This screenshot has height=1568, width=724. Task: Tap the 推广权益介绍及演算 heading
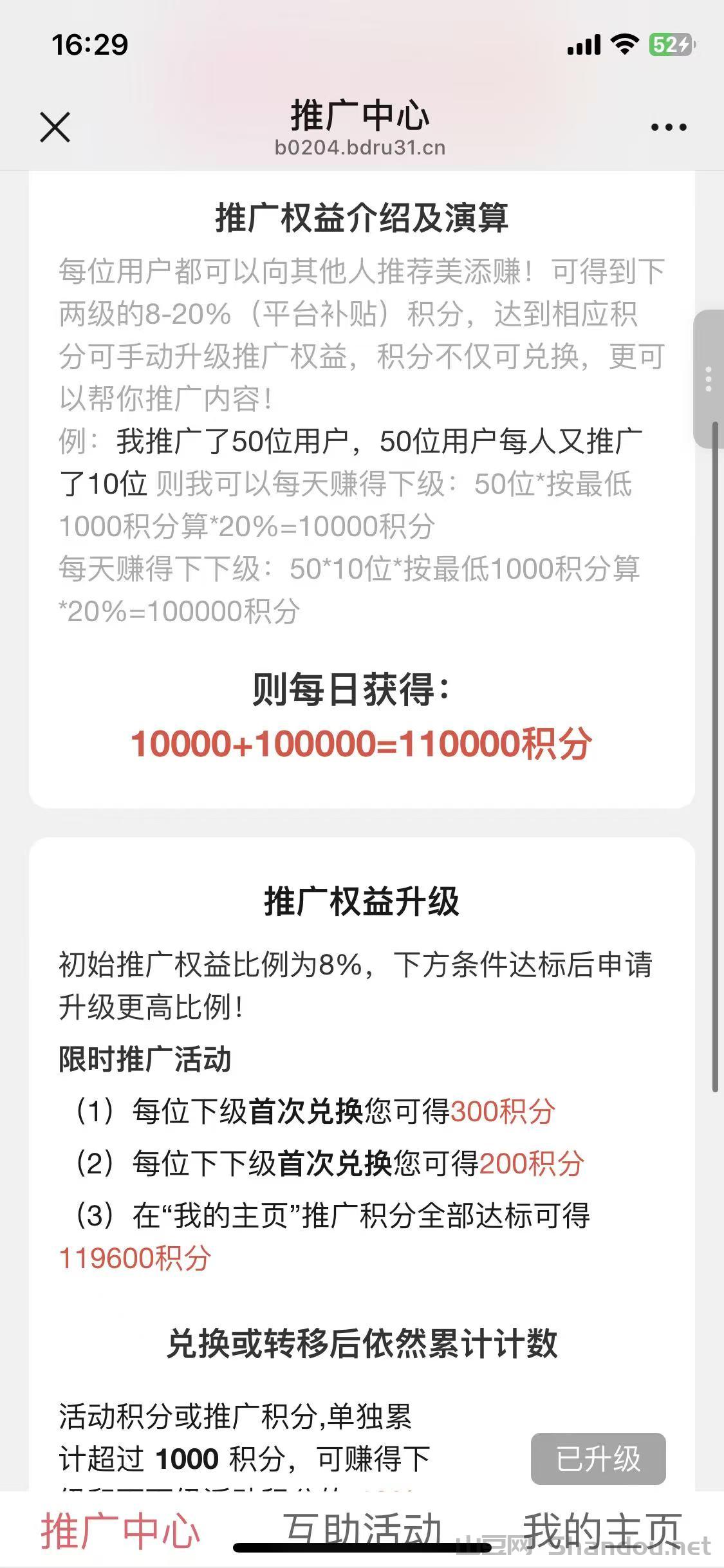point(362,218)
